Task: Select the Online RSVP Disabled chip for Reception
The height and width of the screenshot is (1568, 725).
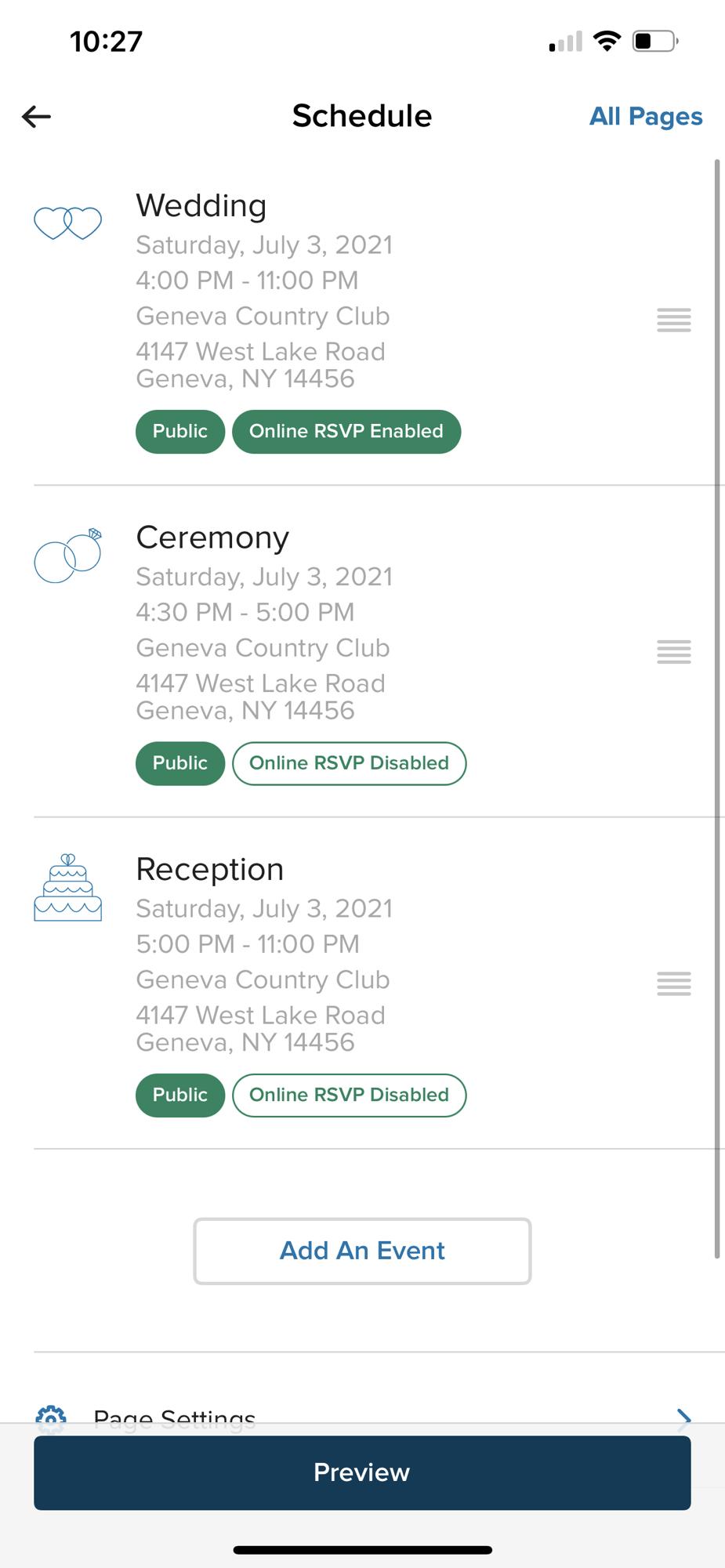Action: coord(350,1095)
